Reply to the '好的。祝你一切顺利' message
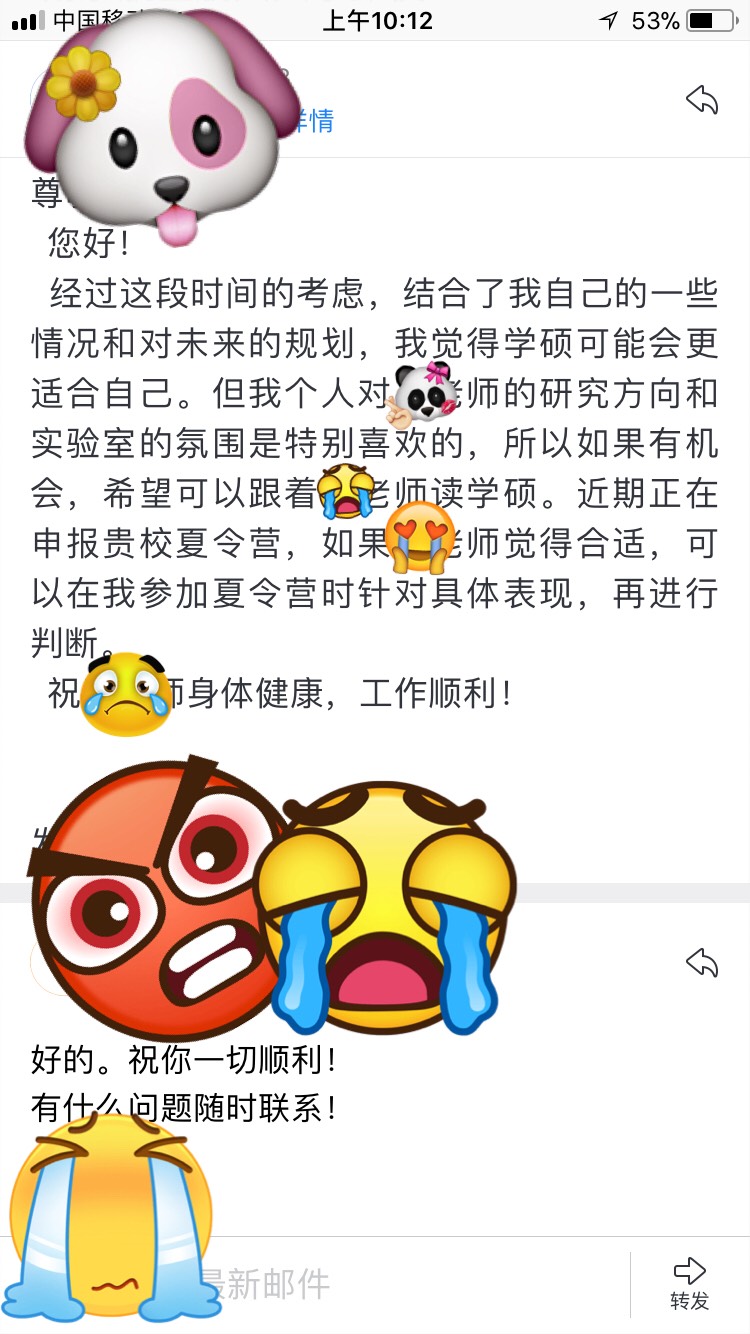Viewport: 750px width, 1334px height. pyautogui.click(x=702, y=963)
